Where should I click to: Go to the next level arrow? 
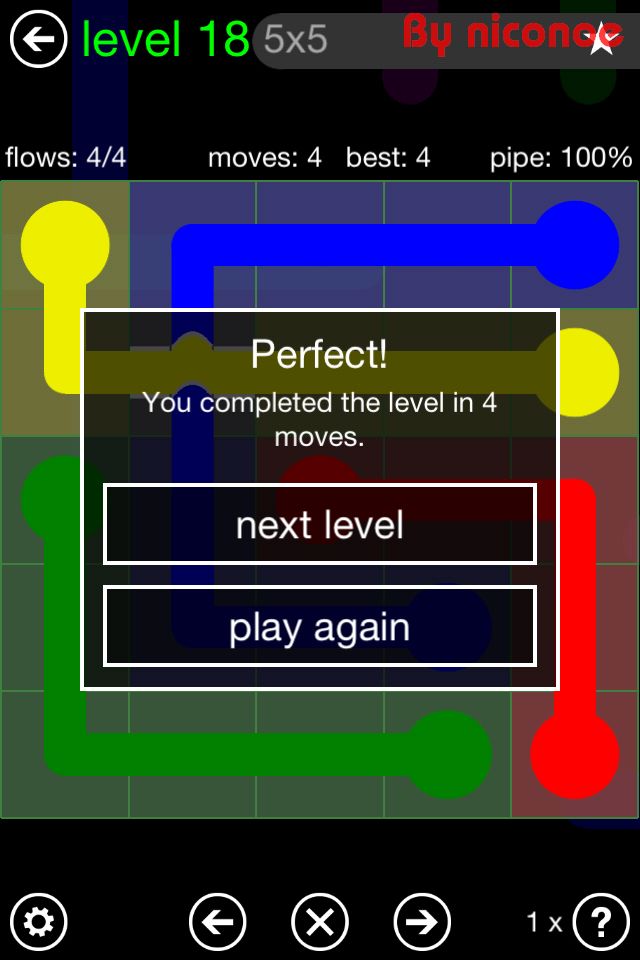(x=422, y=921)
